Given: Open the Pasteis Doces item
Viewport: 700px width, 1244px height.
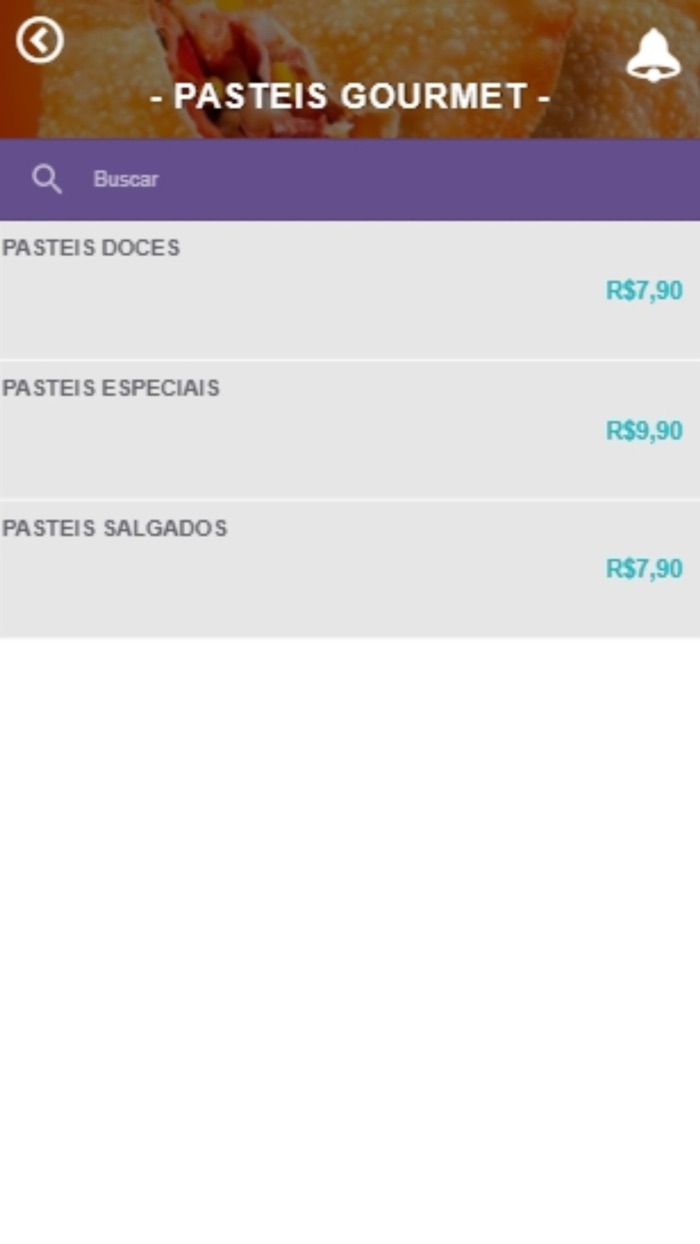Looking at the screenshot, I should point(350,290).
